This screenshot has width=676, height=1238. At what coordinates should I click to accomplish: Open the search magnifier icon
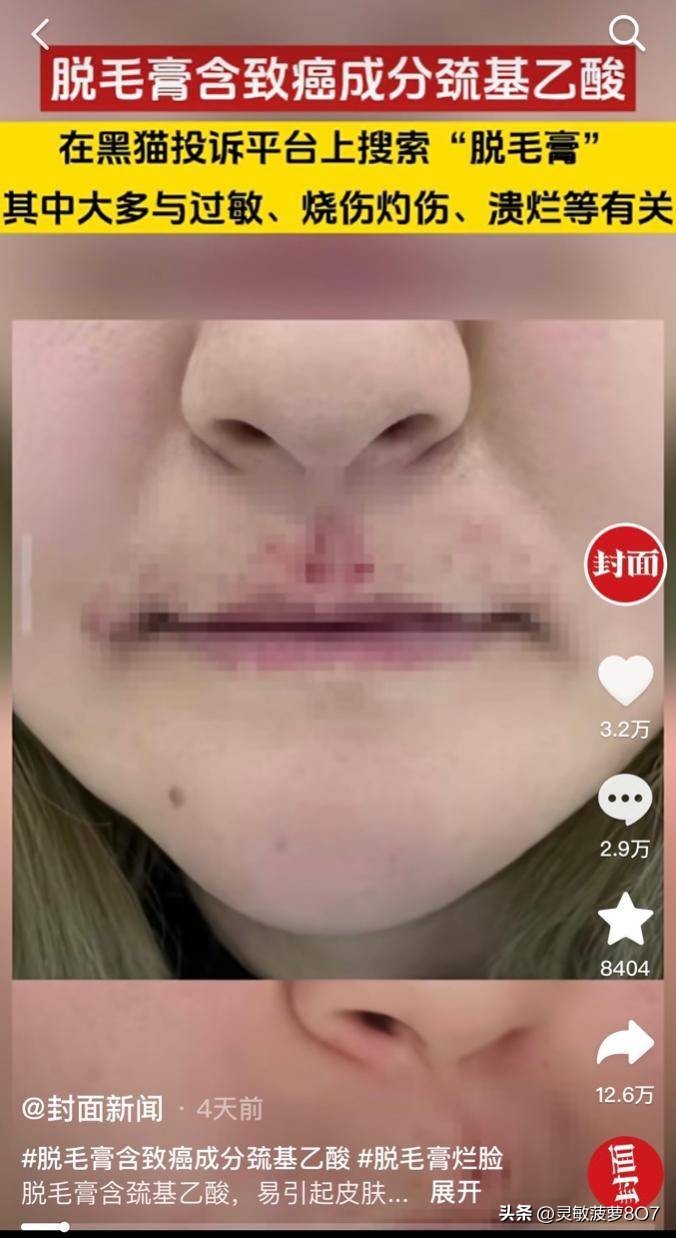[627, 34]
